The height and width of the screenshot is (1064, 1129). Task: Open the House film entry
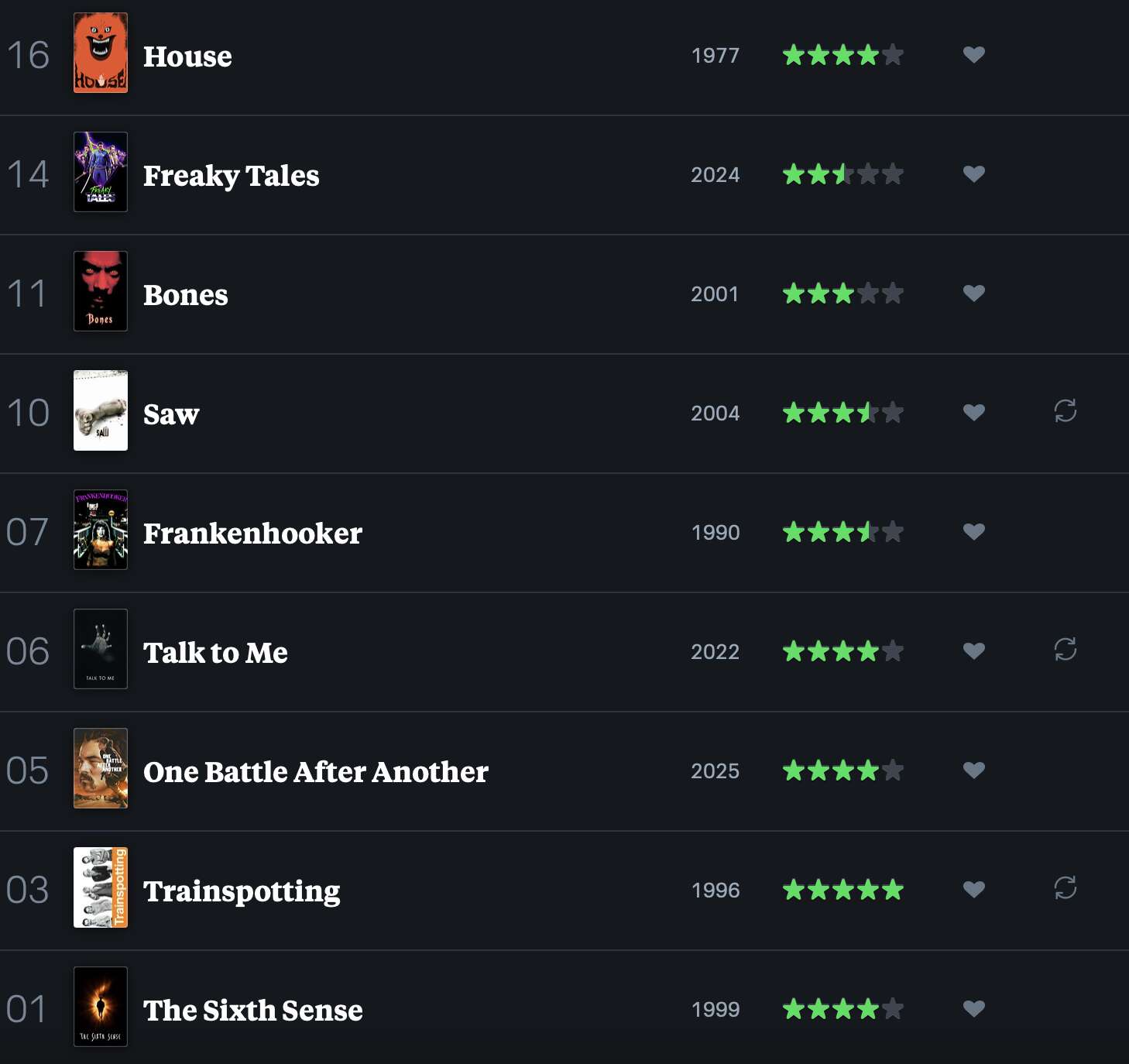click(x=187, y=57)
